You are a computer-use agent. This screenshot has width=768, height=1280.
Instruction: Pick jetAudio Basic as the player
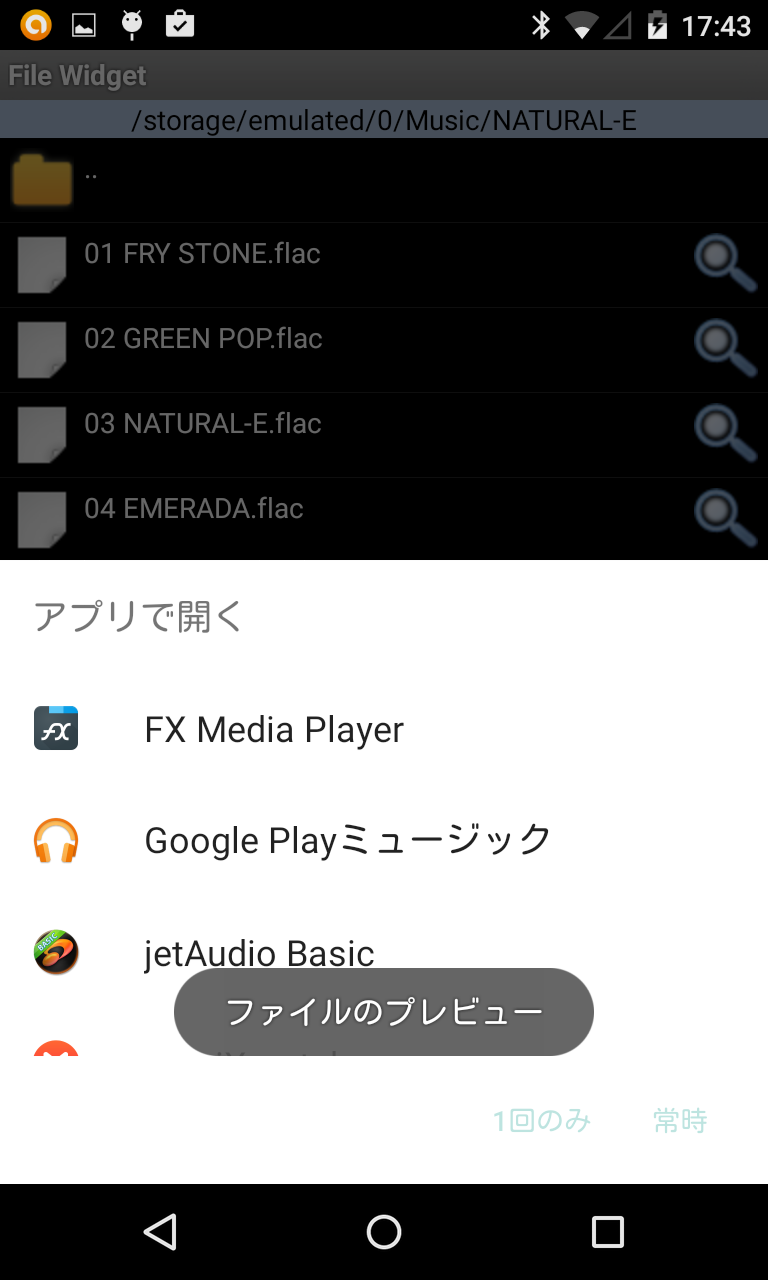(384, 953)
